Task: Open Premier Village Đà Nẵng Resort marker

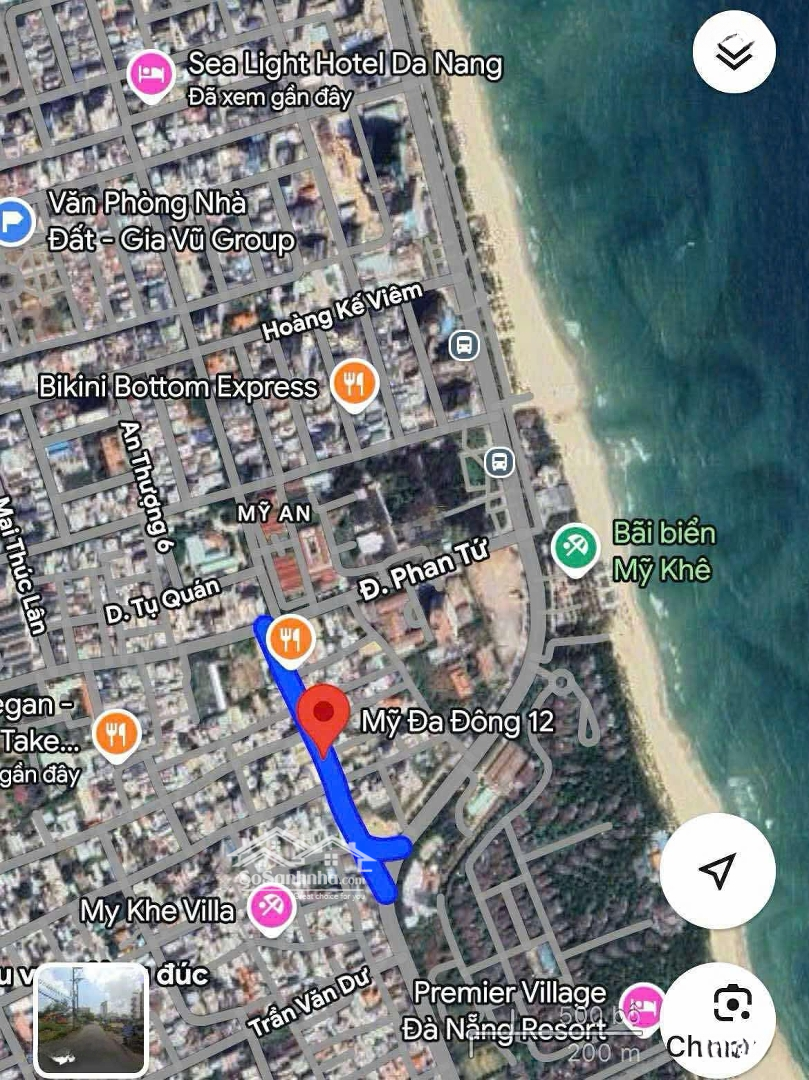Action: tap(640, 1005)
